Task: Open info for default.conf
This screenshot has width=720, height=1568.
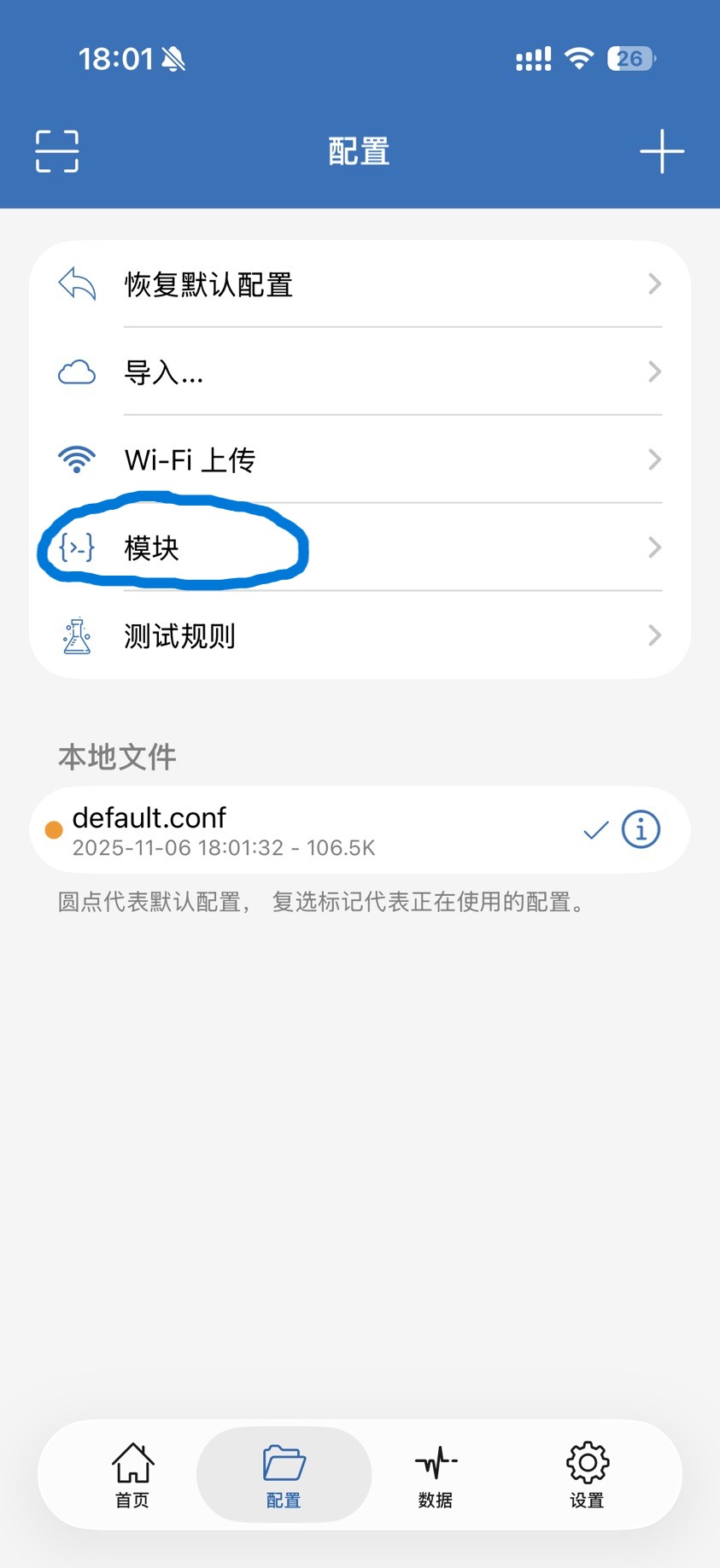Action: click(x=641, y=829)
